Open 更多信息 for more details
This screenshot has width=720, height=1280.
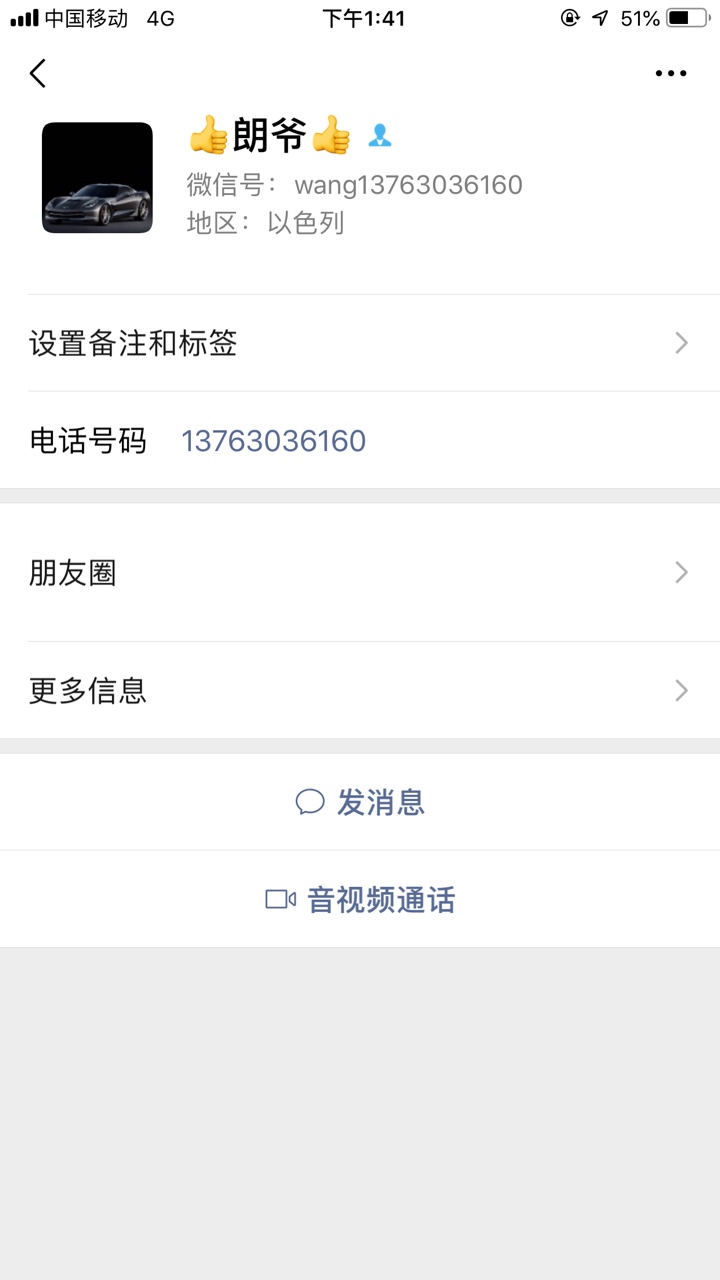click(x=360, y=690)
